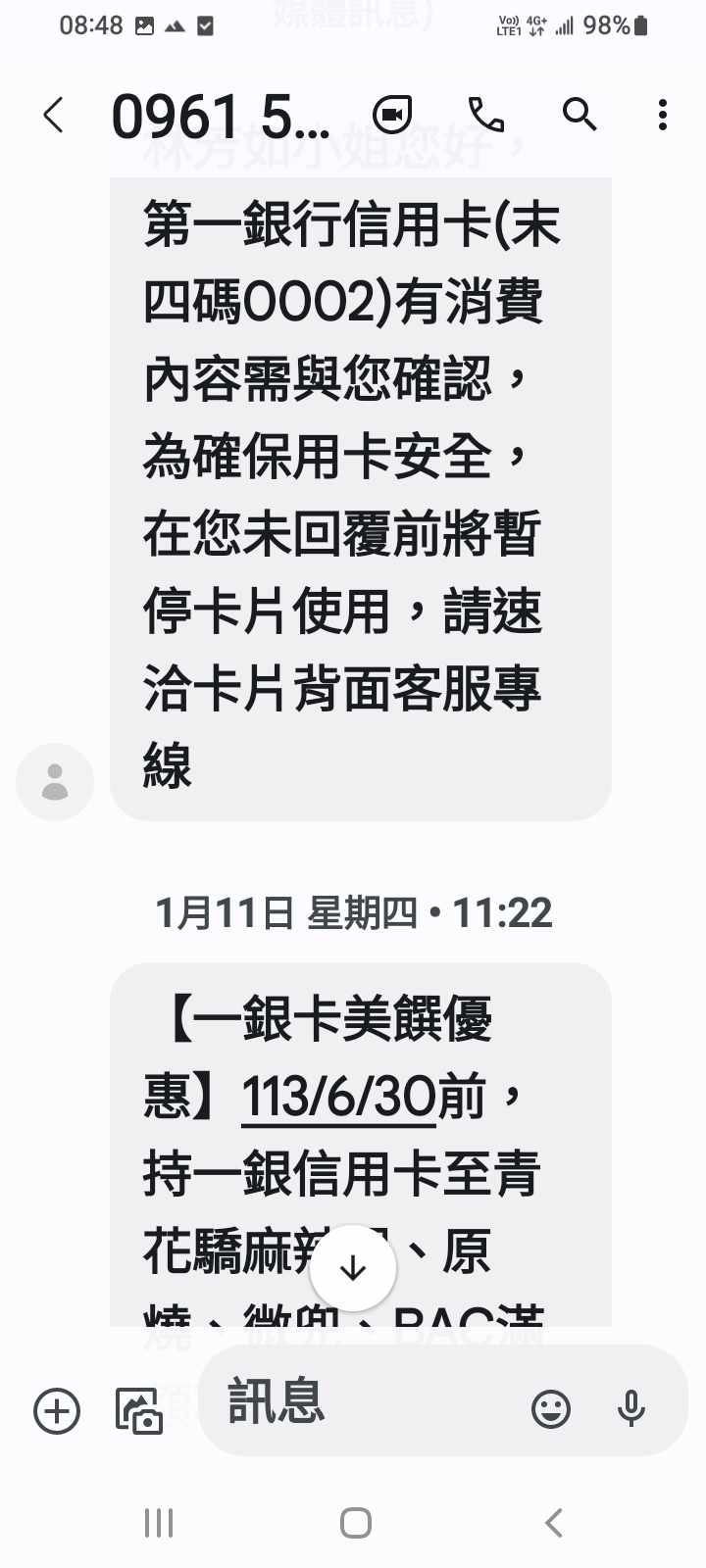Open the sender's contact avatar
706x1568 pixels.
pos(55,782)
